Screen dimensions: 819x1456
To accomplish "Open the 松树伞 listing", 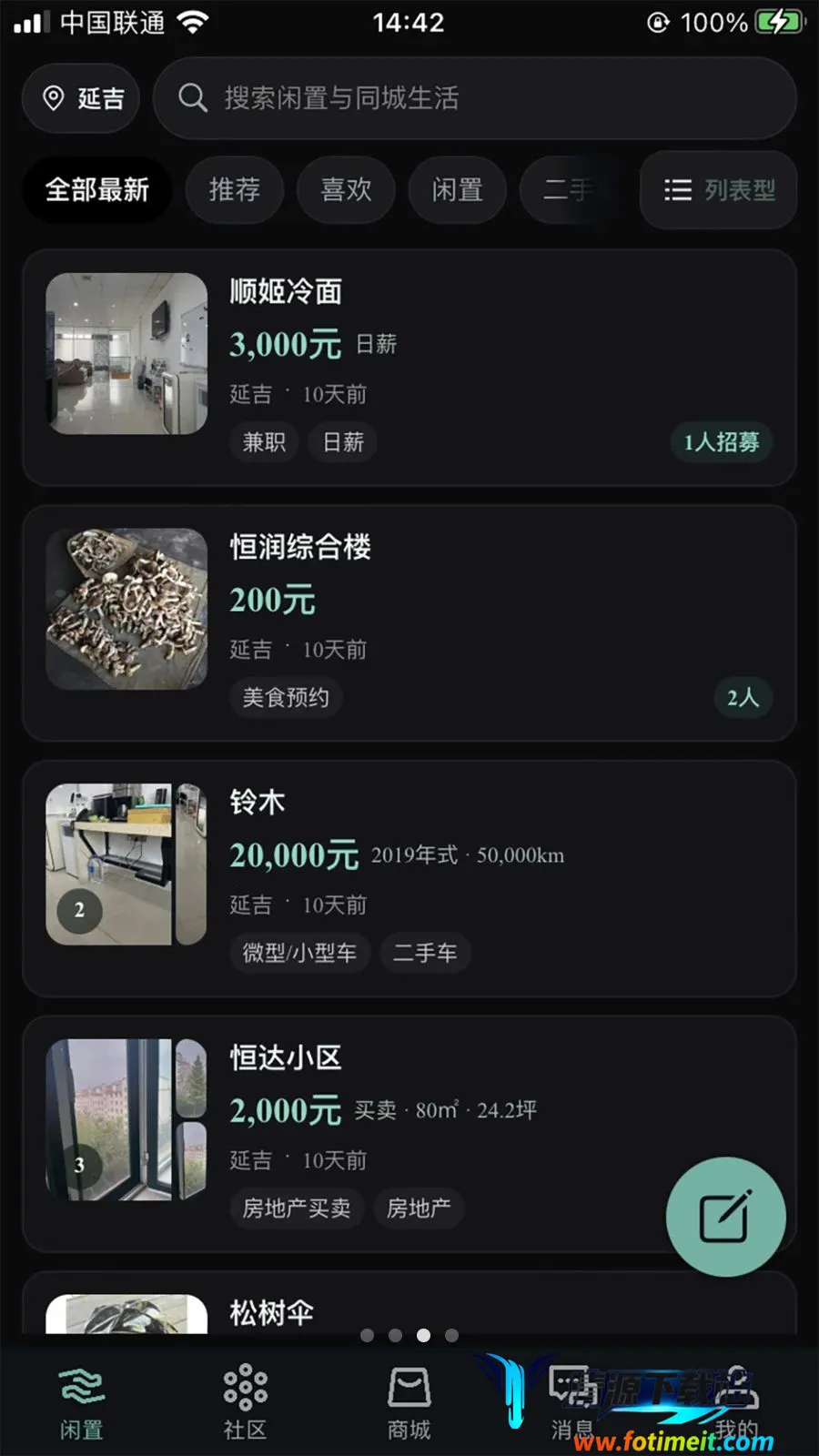I will click(x=409, y=1303).
